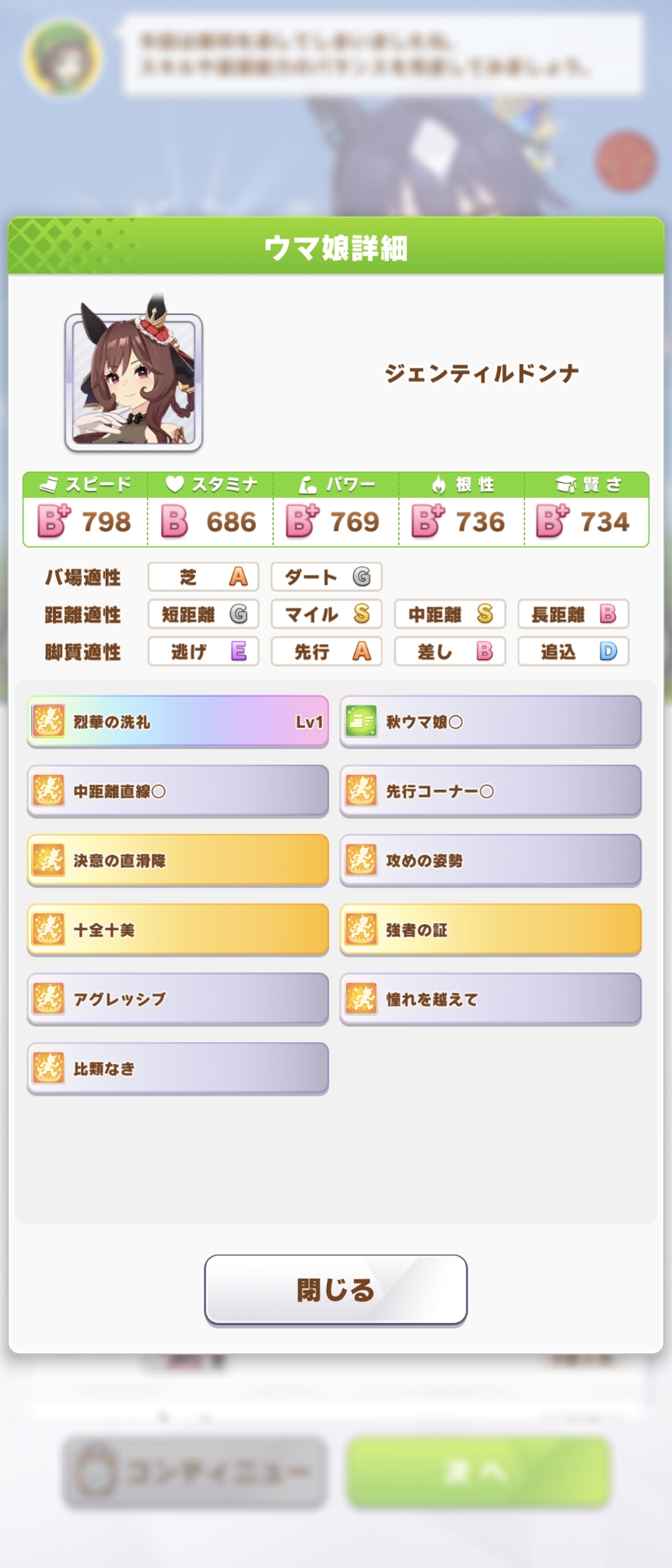Viewport: 672px width, 1568px height.
Task: Check the 十全十美 skill details
Action: (177, 929)
